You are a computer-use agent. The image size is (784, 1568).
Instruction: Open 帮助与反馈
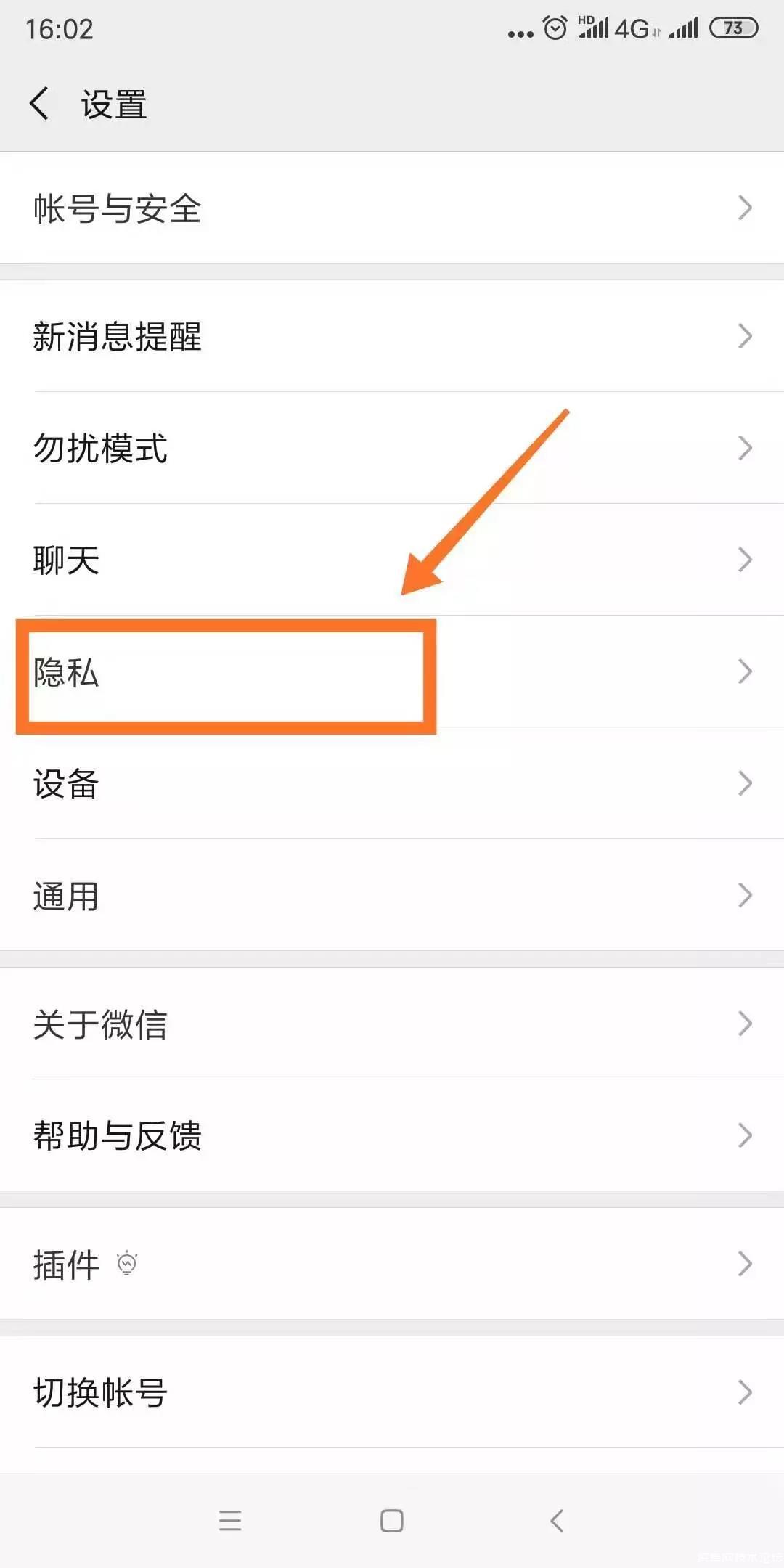point(392,1135)
